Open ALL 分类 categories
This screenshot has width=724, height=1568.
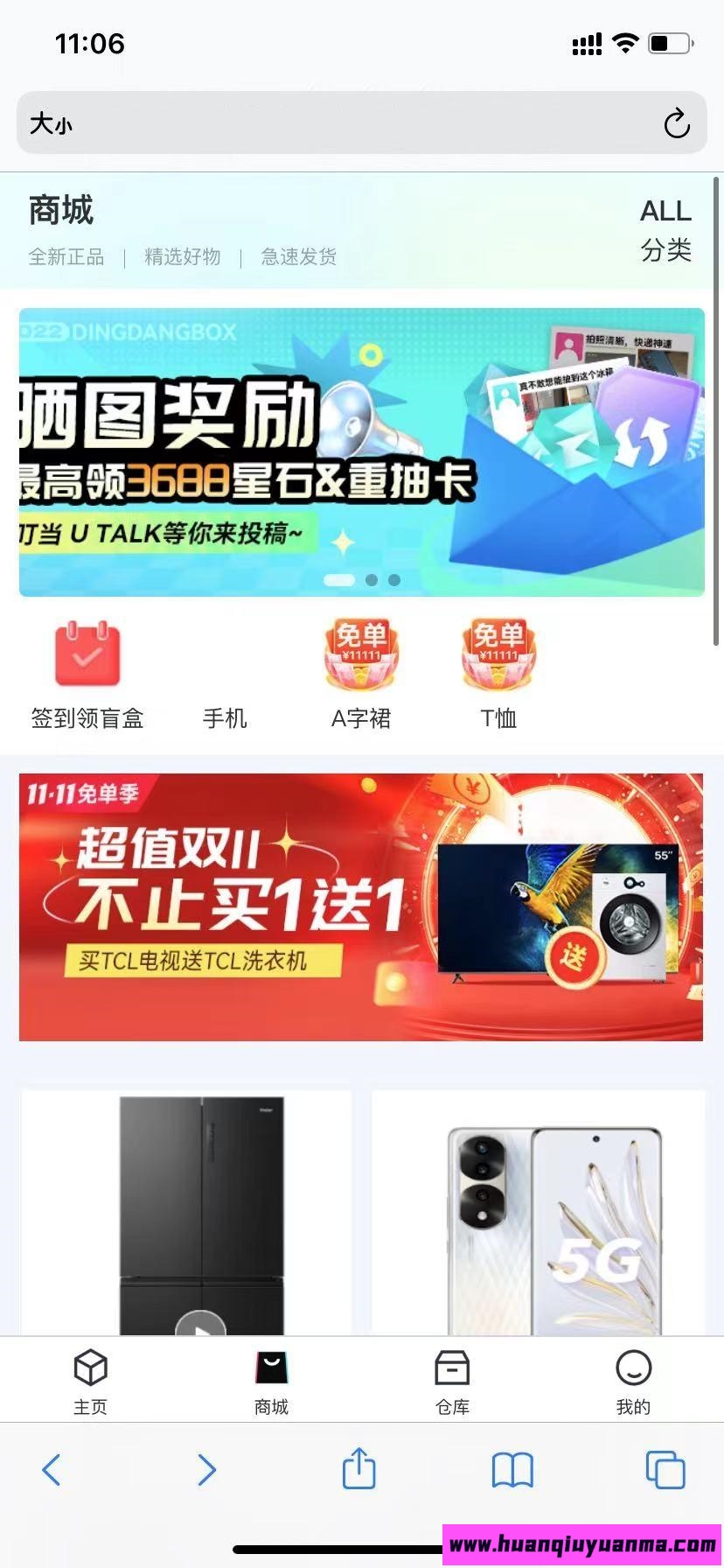point(665,230)
